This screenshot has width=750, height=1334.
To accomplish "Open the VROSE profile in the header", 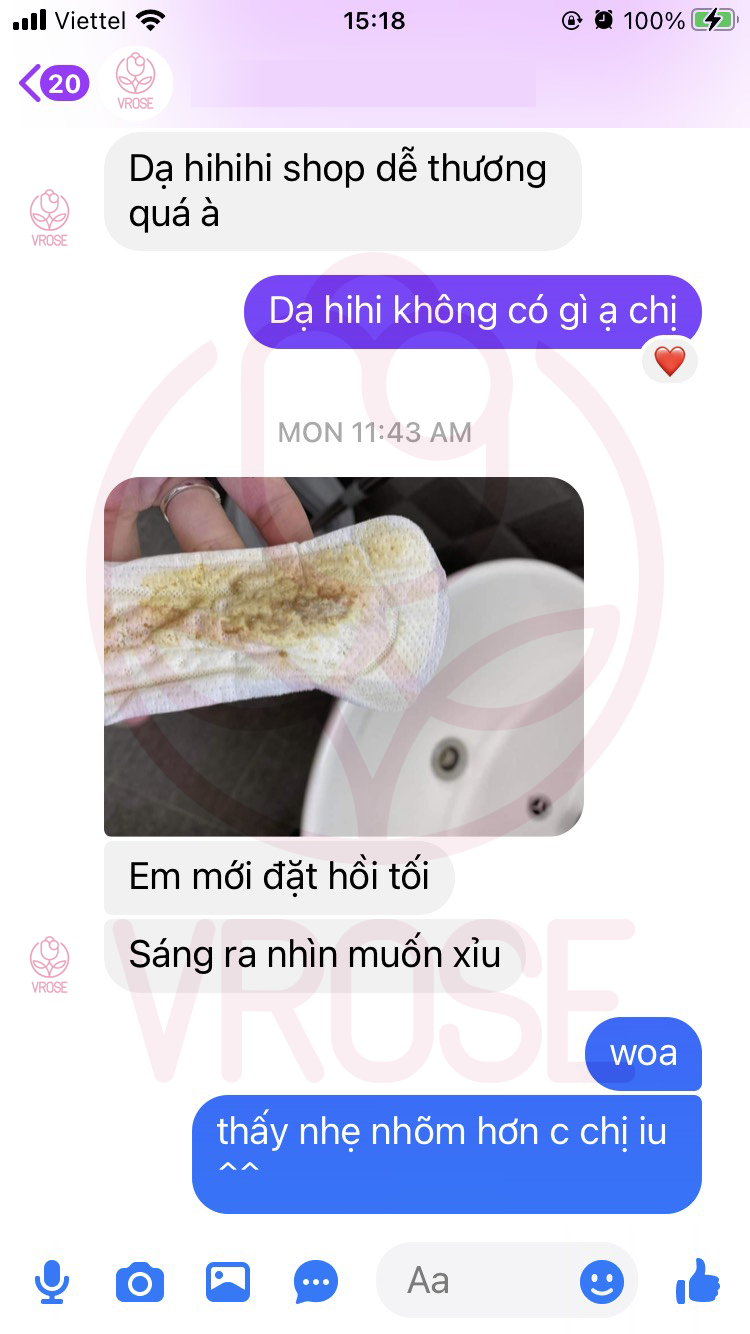I will pos(135,84).
